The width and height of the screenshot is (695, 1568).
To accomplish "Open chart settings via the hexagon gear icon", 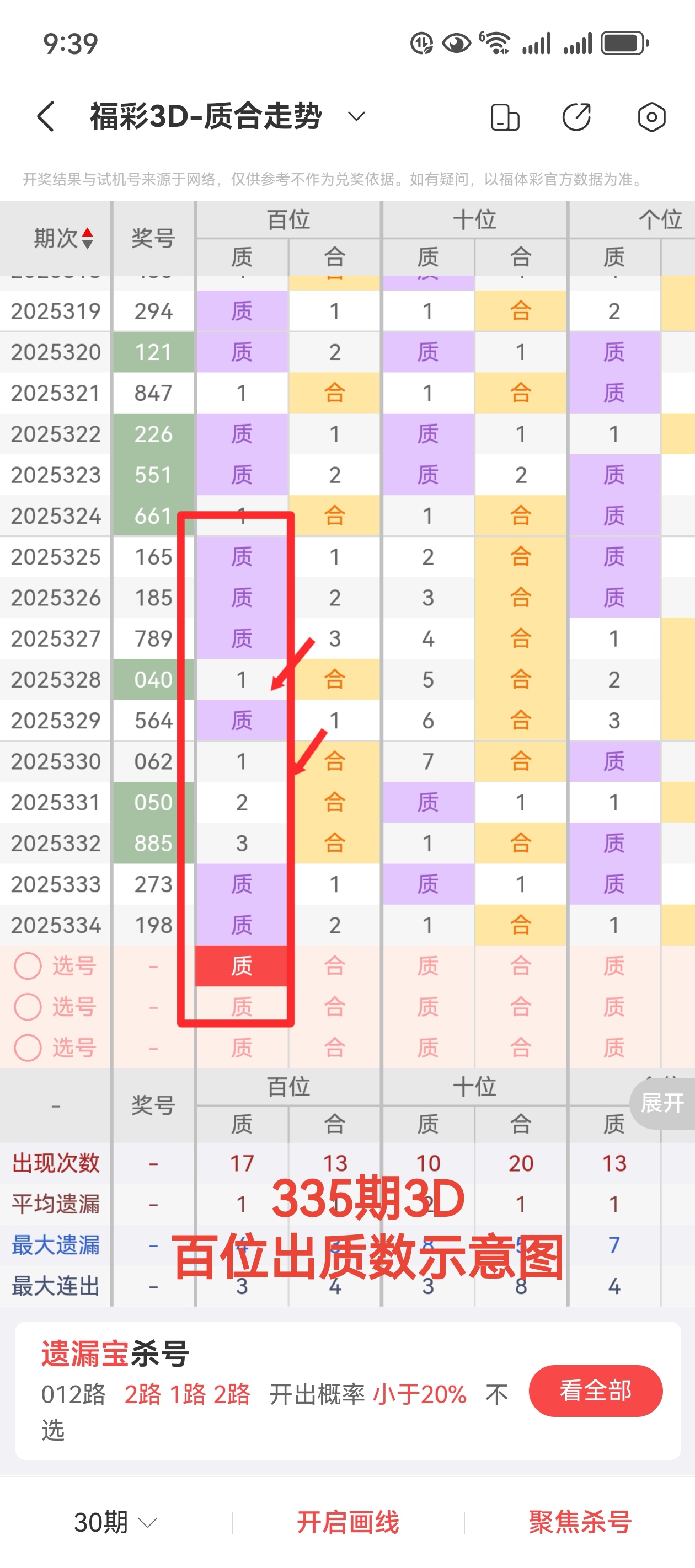I will pyautogui.click(x=650, y=117).
